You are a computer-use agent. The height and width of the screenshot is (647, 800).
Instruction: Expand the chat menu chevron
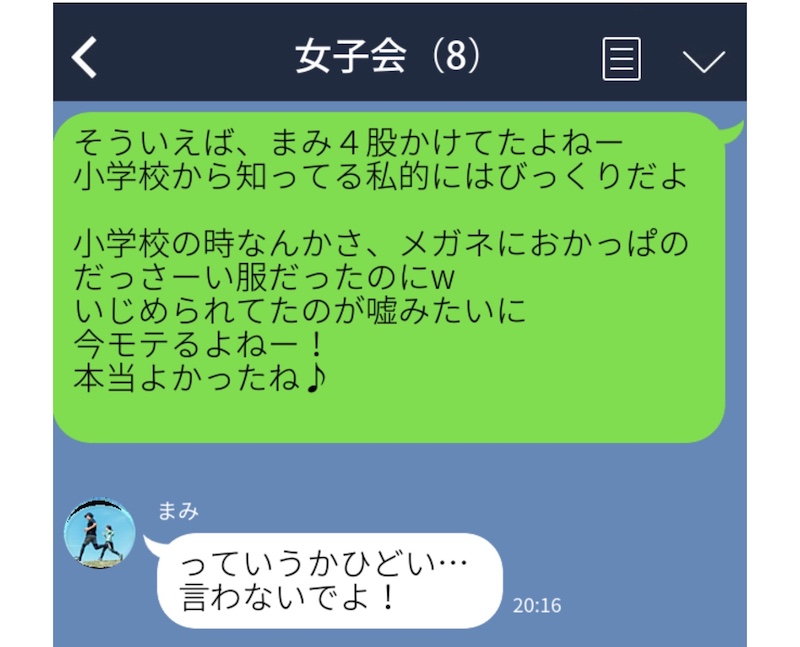click(x=703, y=60)
